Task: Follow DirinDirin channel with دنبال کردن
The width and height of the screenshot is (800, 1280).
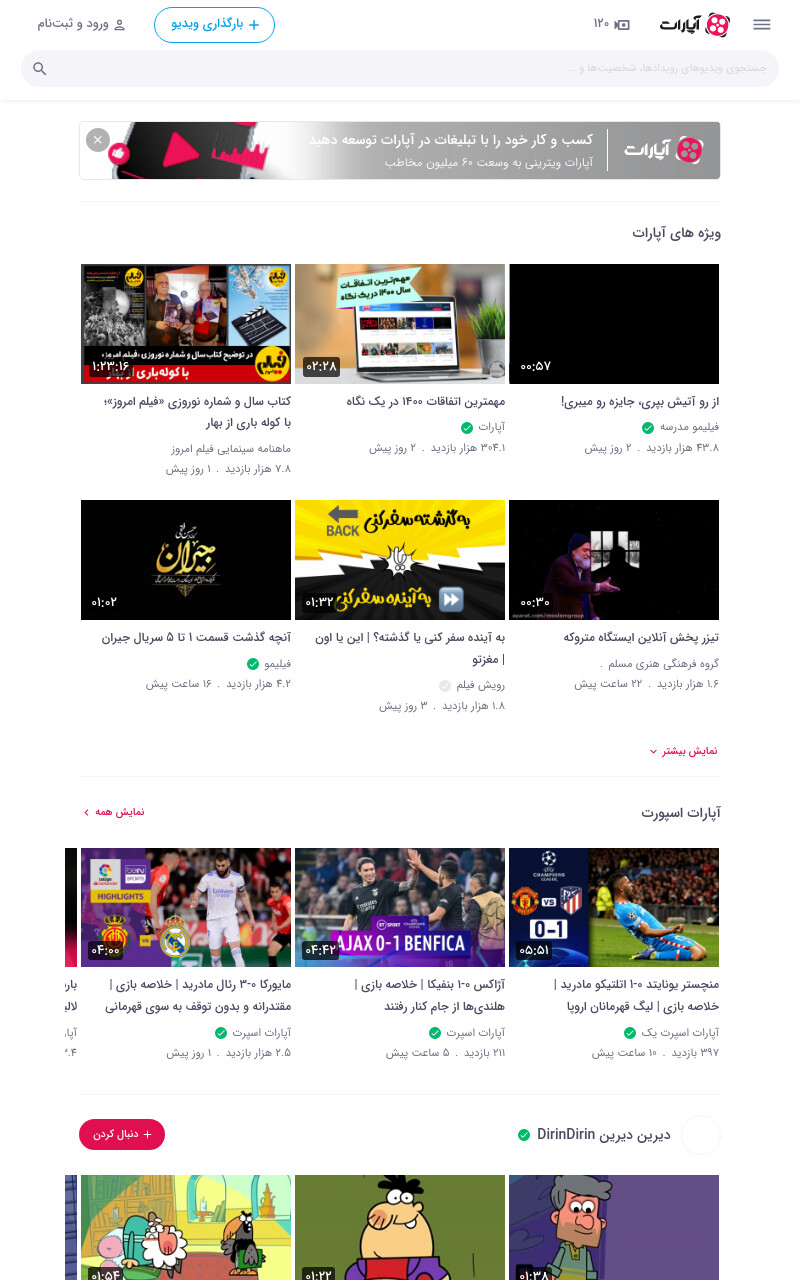Action: click(x=122, y=1134)
